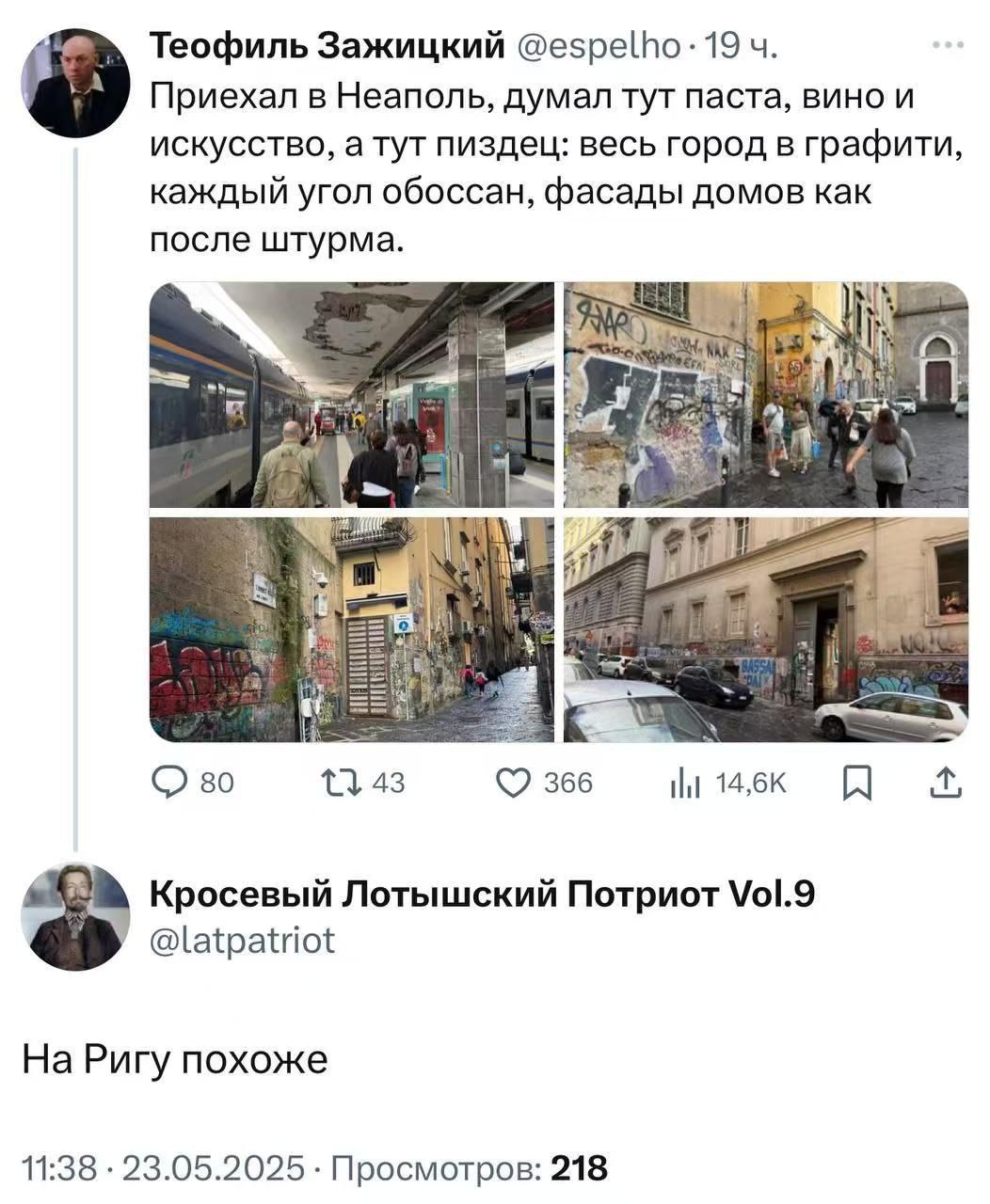Open the @espelho username link
The width and height of the screenshot is (990, 1204).
click(599, 45)
